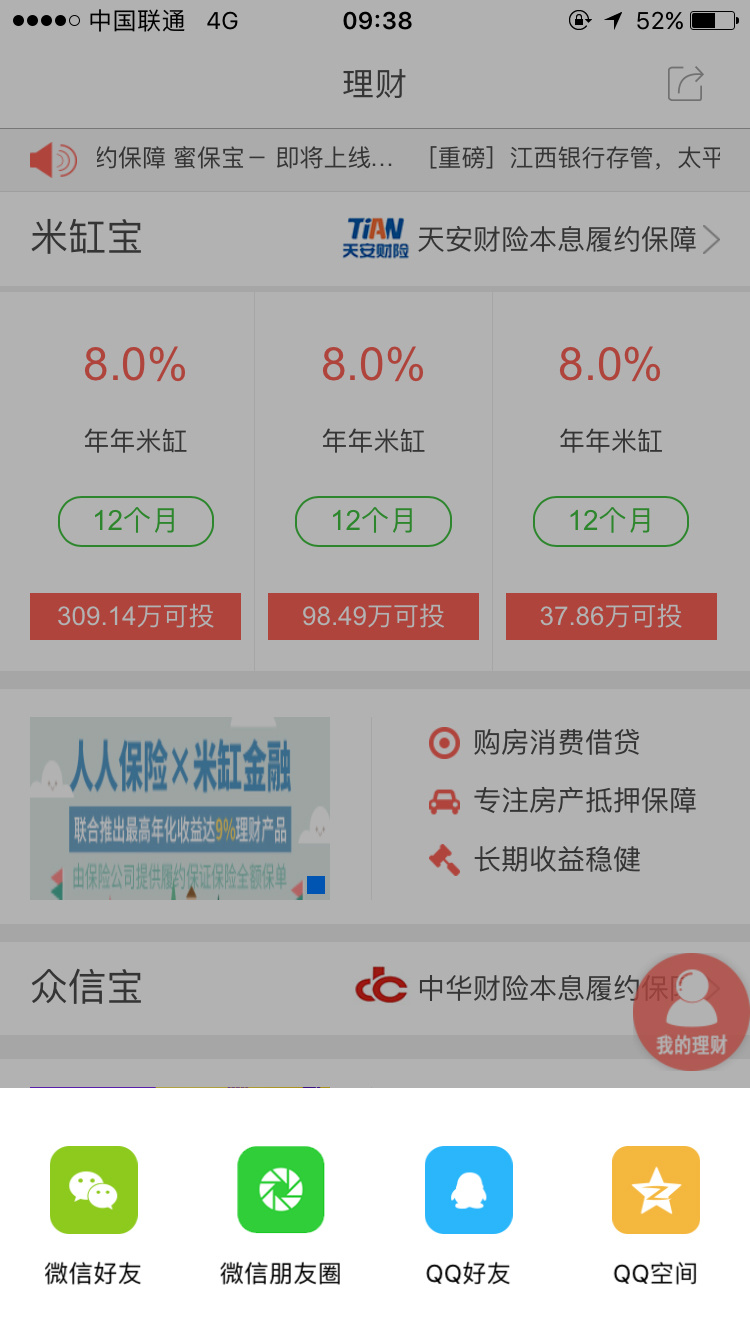The width and height of the screenshot is (750, 1334).
Task: Tap the share icon in top bar
Action: 686,84
